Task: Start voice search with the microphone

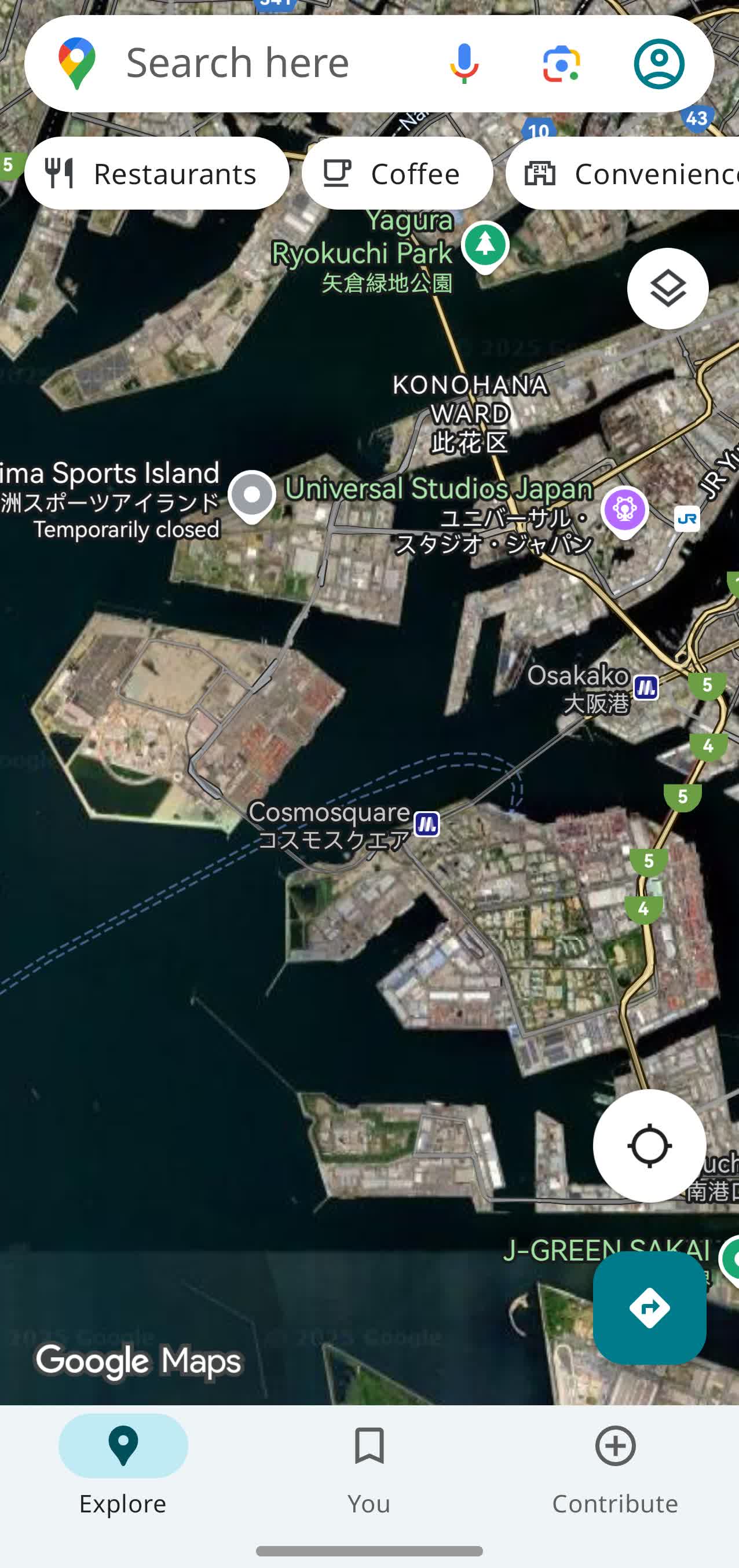Action: [464, 63]
